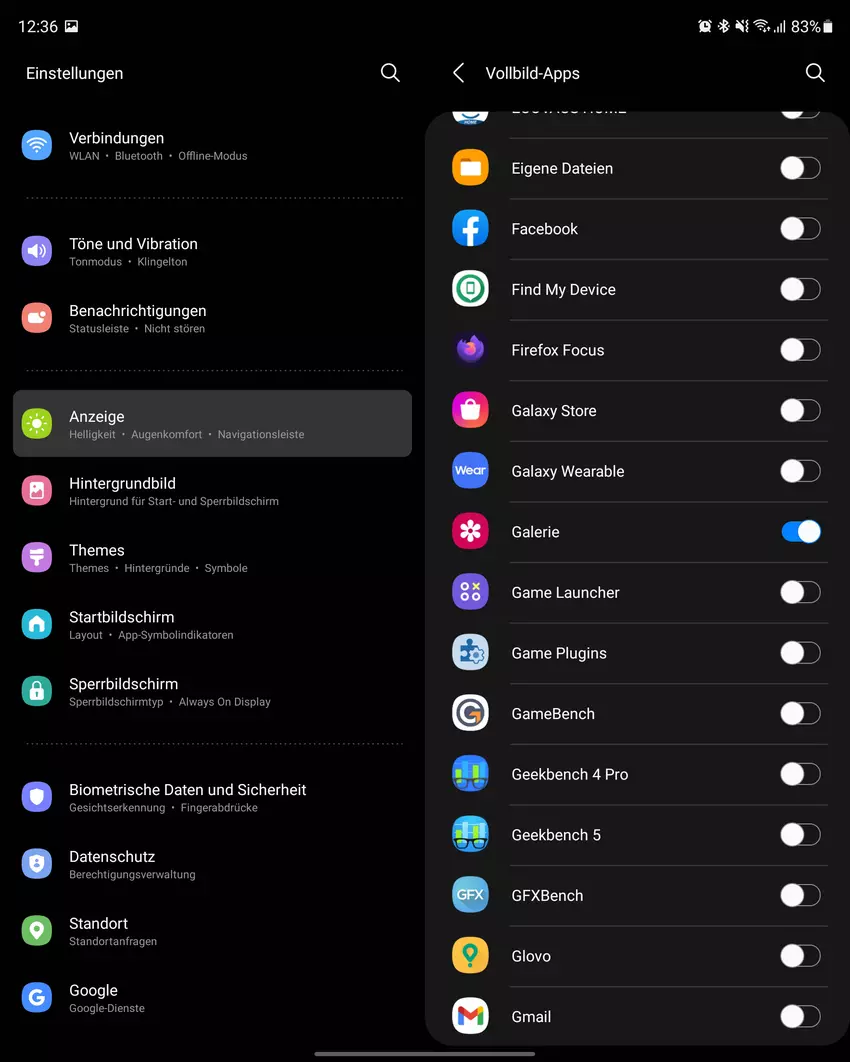Open Biometrische Daten und Sicherheit
This screenshot has width=850, height=1062.
pos(212,797)
